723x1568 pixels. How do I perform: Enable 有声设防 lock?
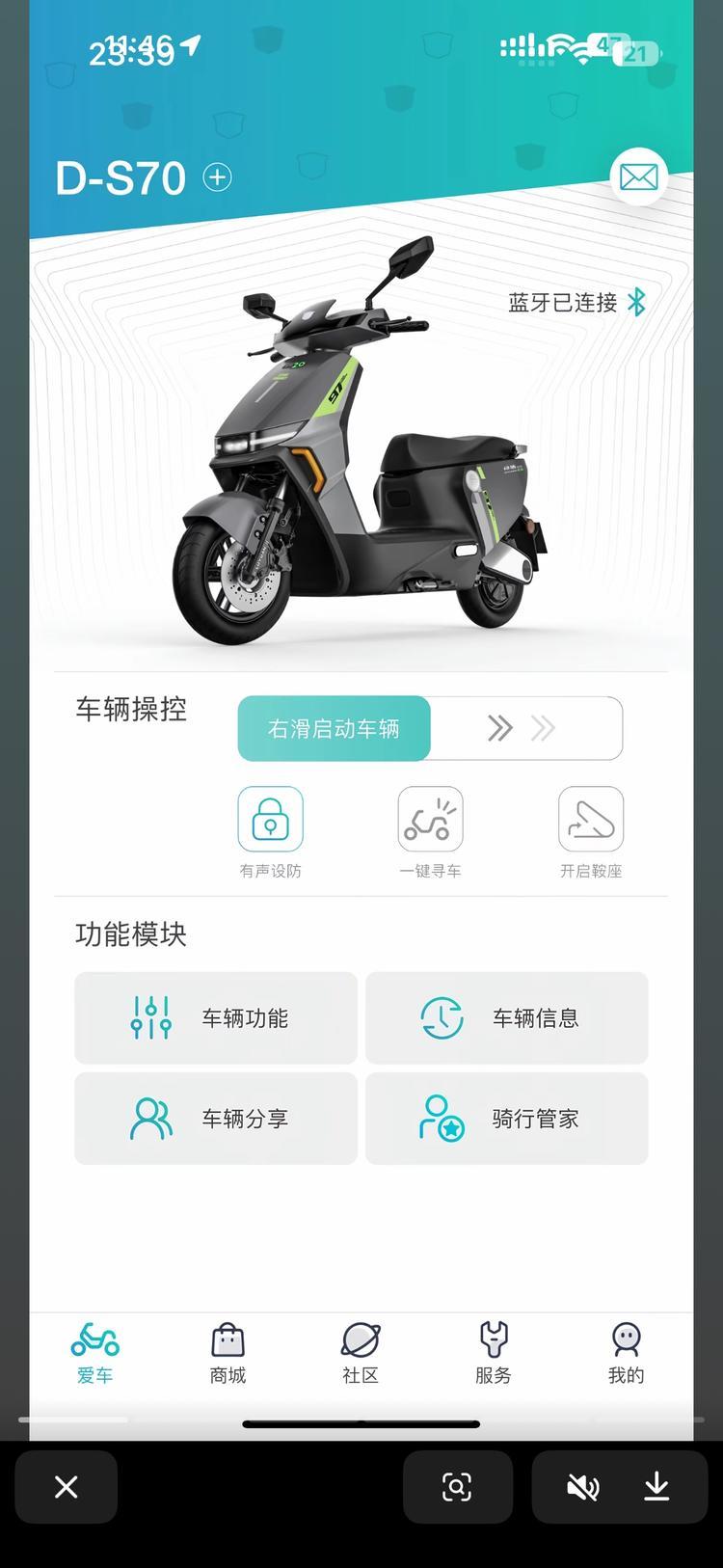tap(271, 820)
